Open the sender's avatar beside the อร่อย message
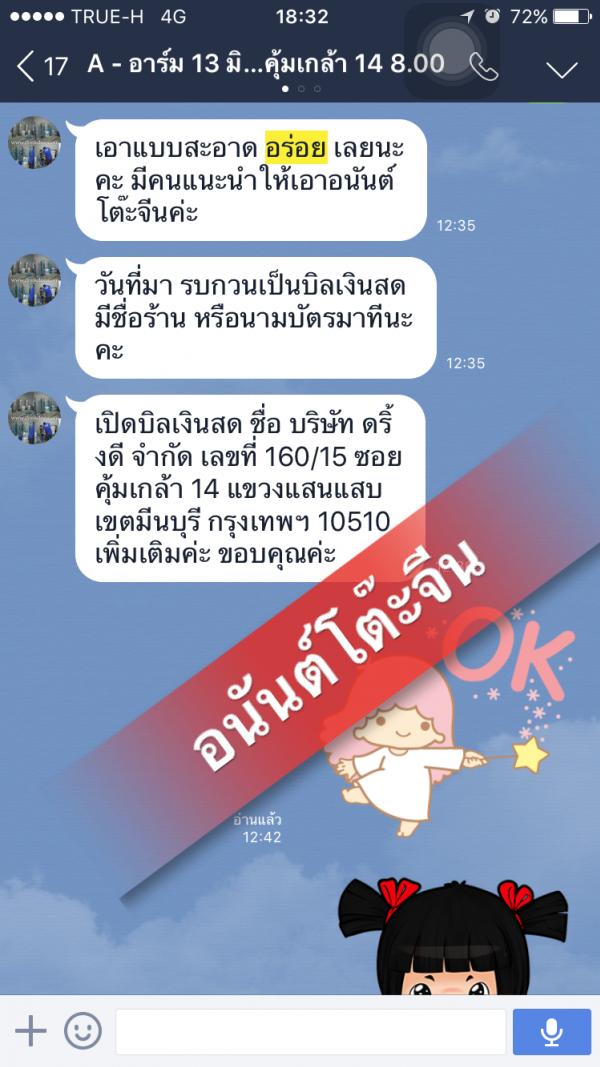The width and height of the screenshot is (600, 1067). (x=35, y=141)
